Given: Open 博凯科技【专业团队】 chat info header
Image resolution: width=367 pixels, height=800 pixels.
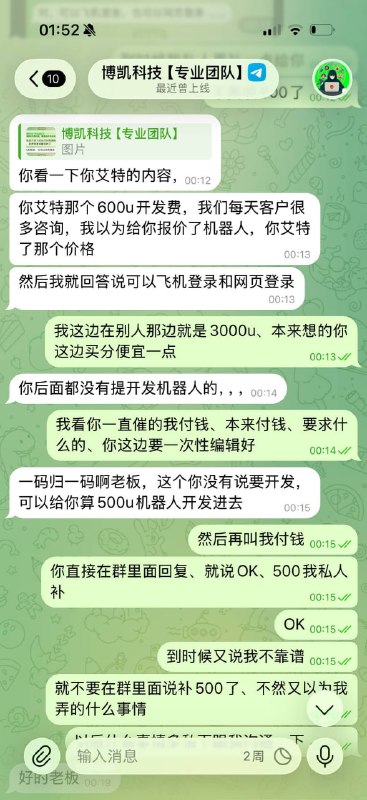Looking at the screenshot, I should 183,79.
